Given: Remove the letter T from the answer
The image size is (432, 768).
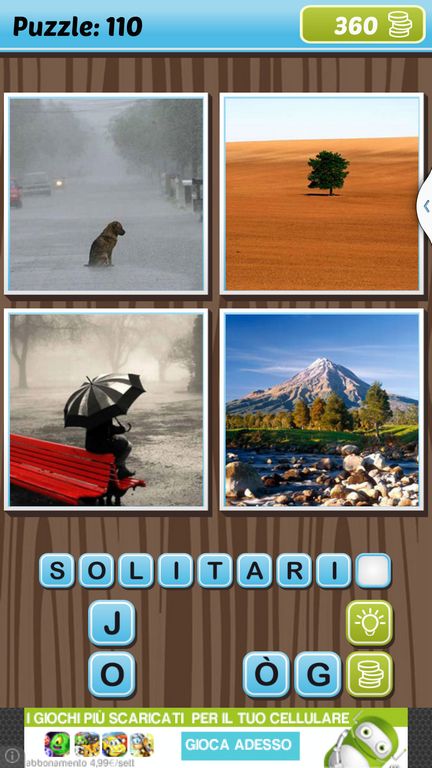Looking at the screenshot, I should [215, 571].
